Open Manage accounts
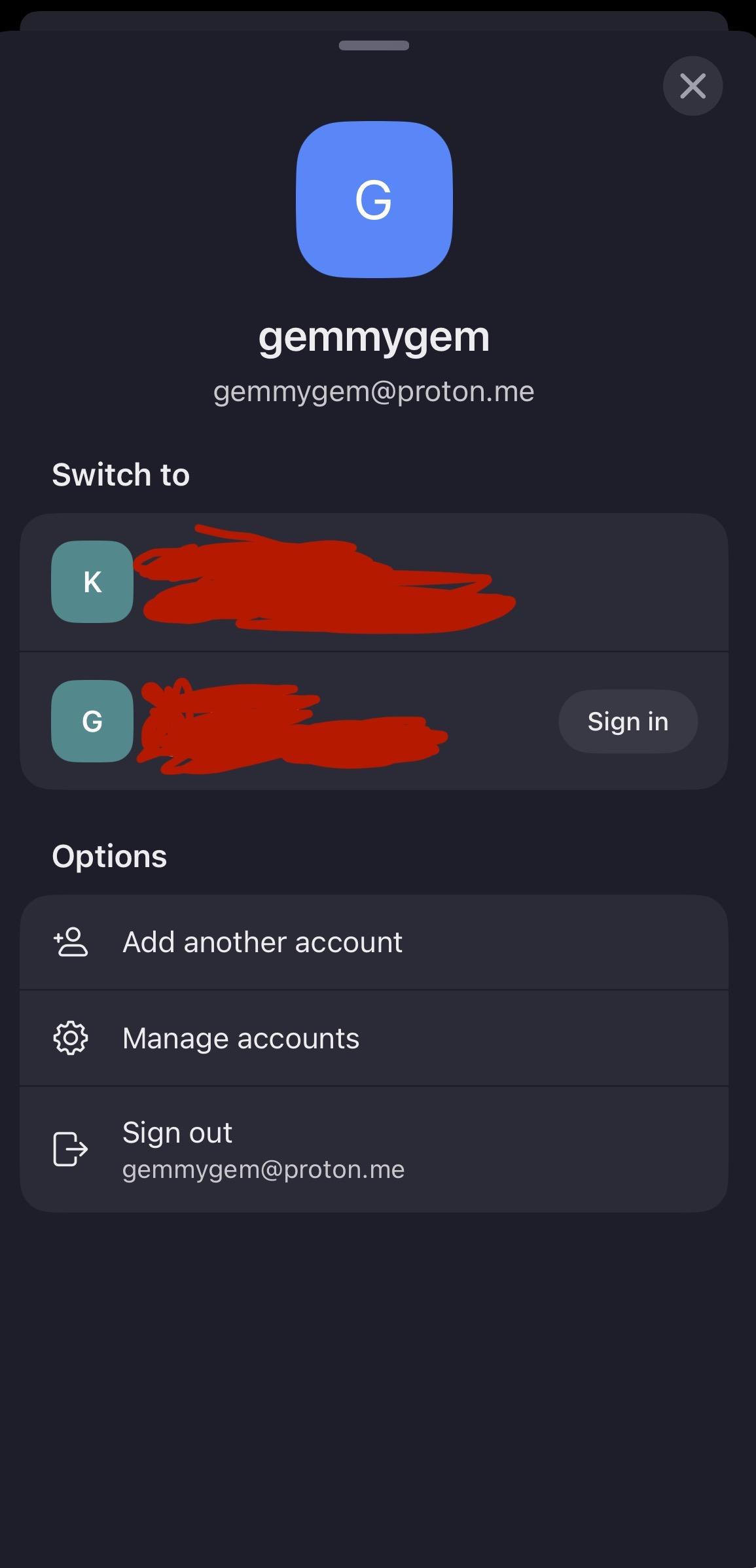 tap(373, 1039)
